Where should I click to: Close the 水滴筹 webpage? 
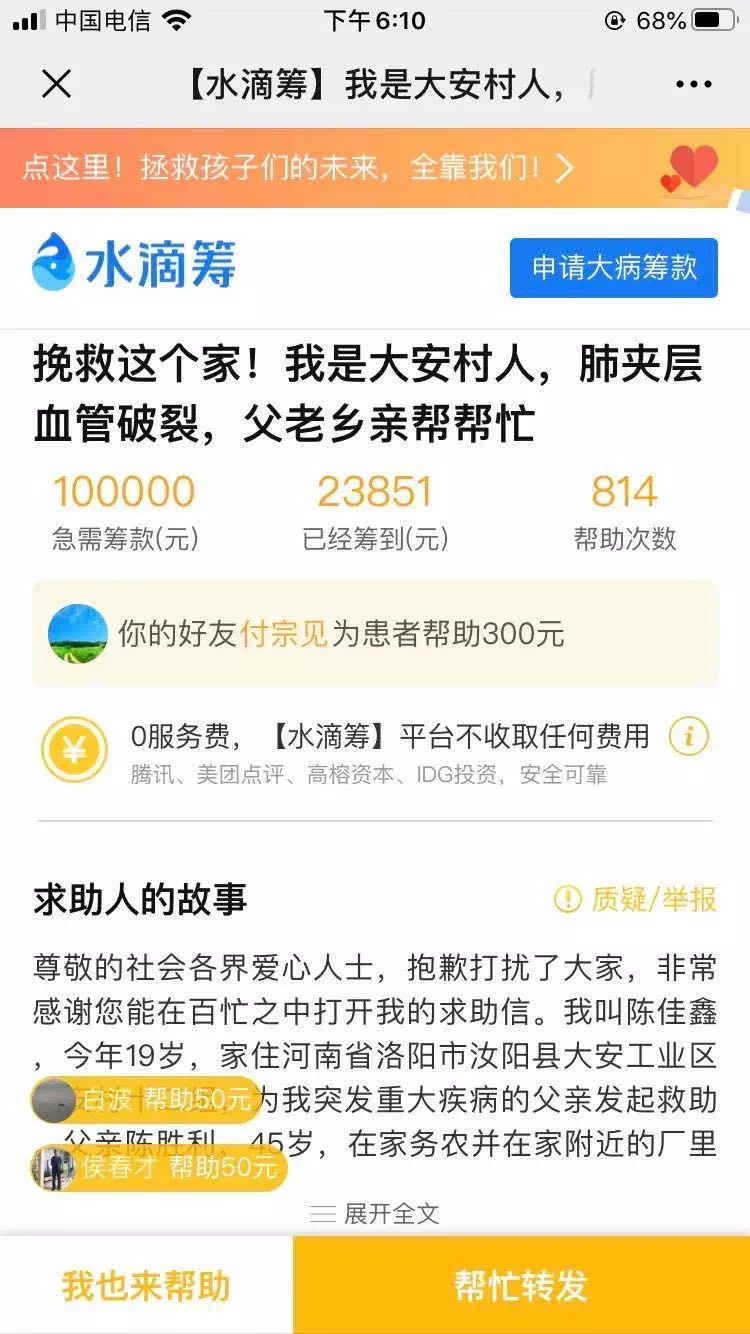(56, 84)
